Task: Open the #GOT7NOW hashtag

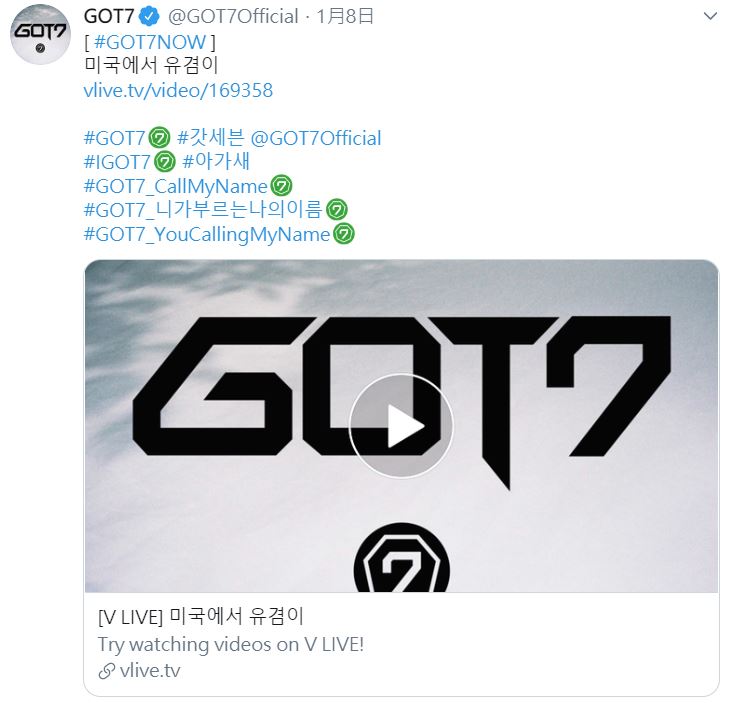Action: click(x=151, y=42)
